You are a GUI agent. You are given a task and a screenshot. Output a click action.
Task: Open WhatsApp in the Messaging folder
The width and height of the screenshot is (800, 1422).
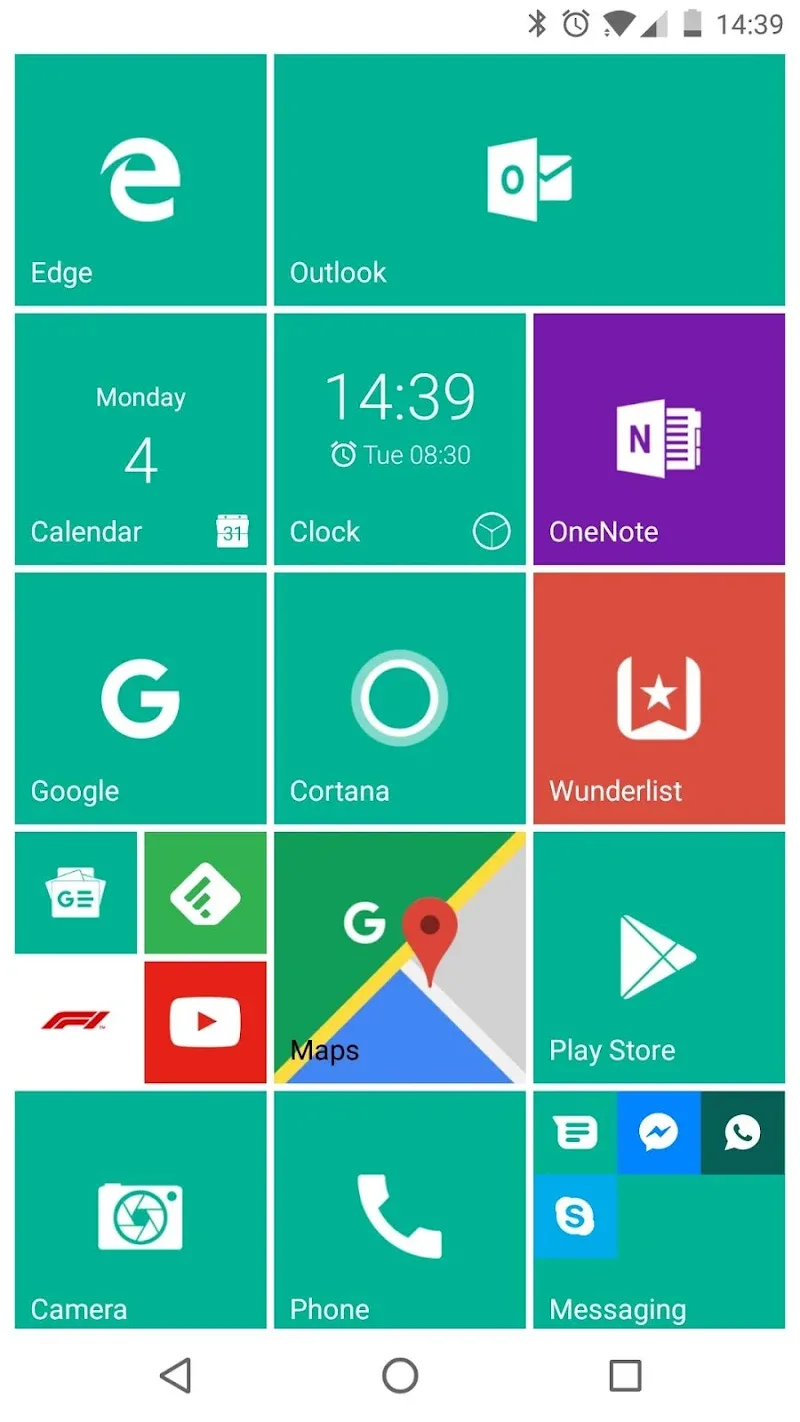tap(742, 1133)
